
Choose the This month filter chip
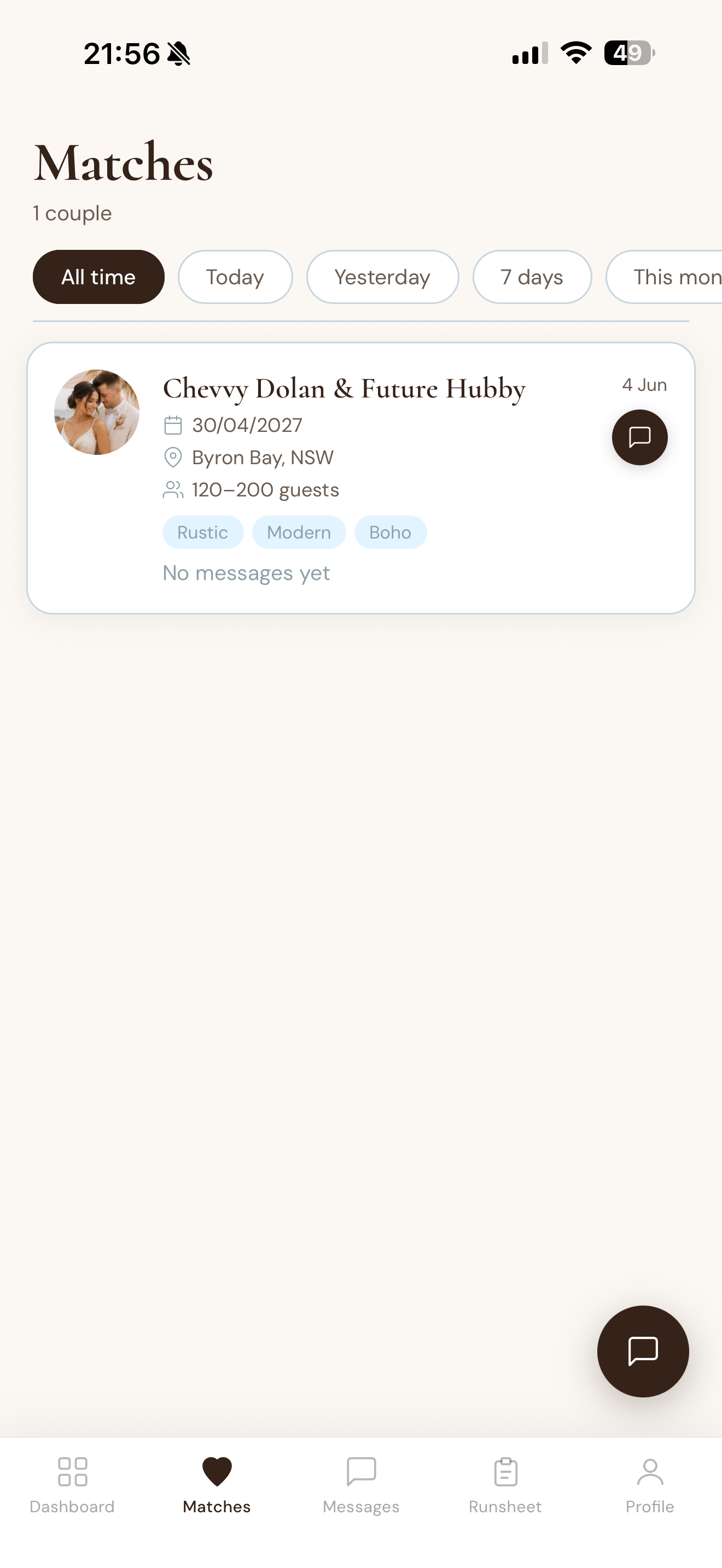(665, 277)
